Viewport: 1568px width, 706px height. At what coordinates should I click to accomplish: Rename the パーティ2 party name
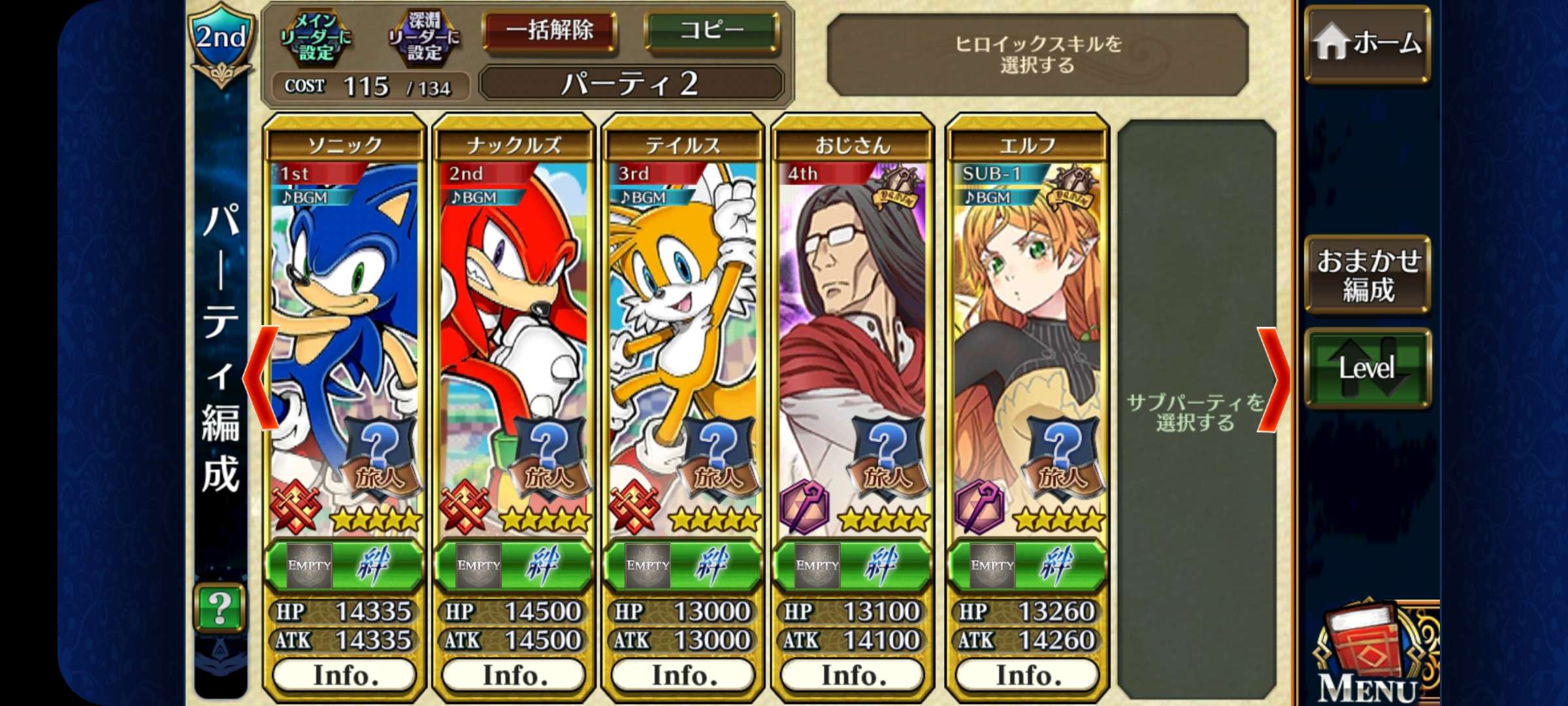pyautogui.click(x=630, y=84)
